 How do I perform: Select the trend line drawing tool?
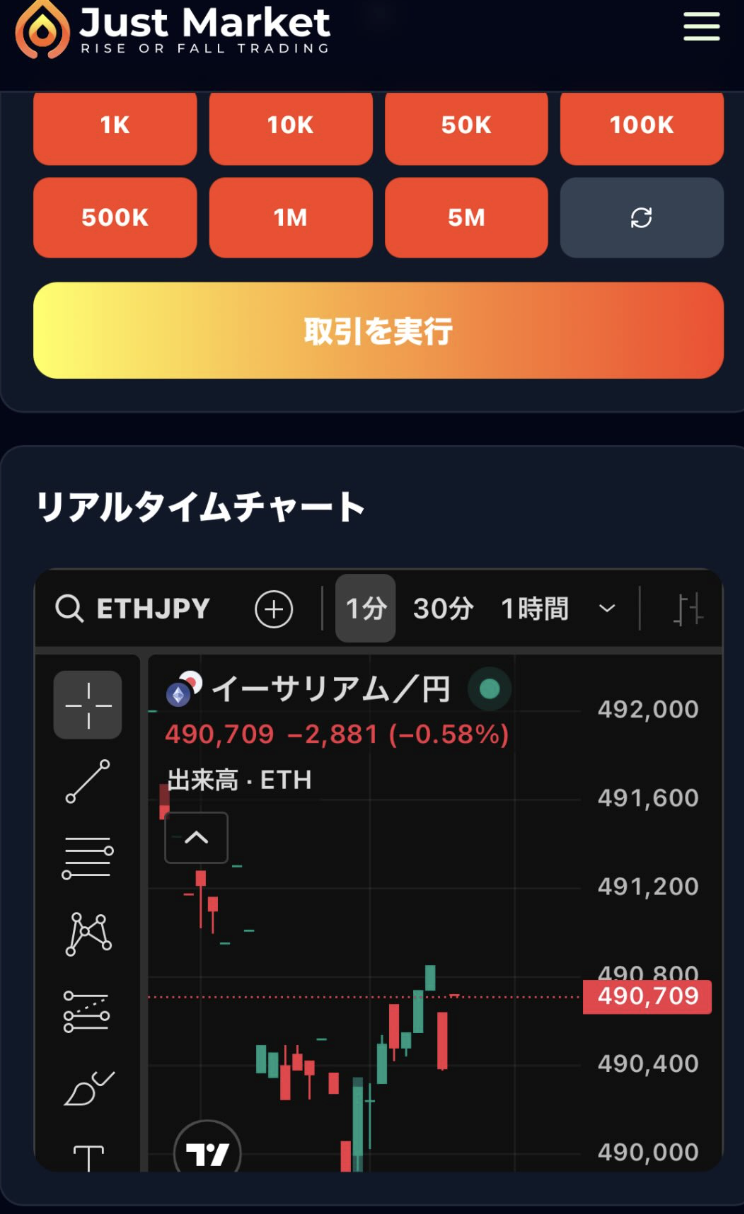coord(88,781)
